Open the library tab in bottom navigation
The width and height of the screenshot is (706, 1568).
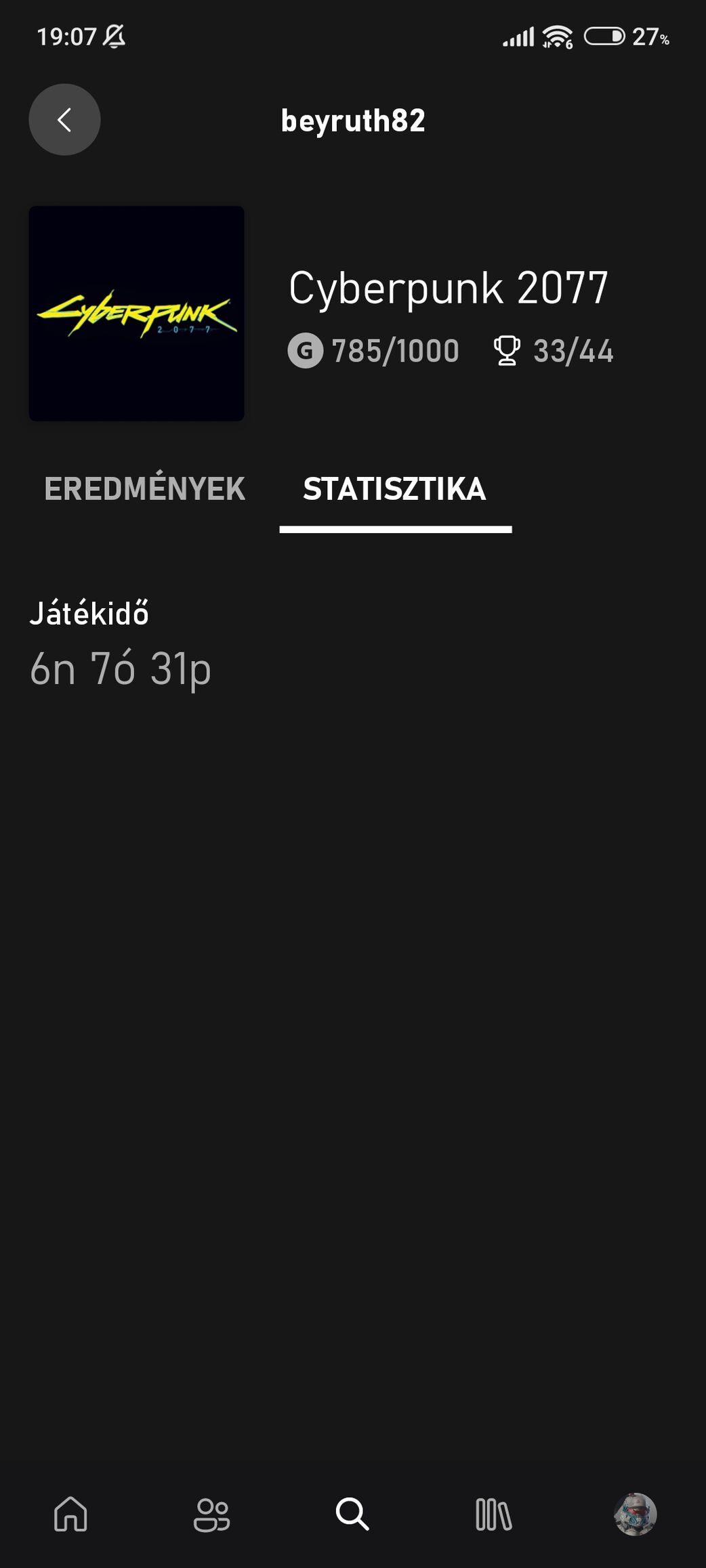[x=493, y=1513]
